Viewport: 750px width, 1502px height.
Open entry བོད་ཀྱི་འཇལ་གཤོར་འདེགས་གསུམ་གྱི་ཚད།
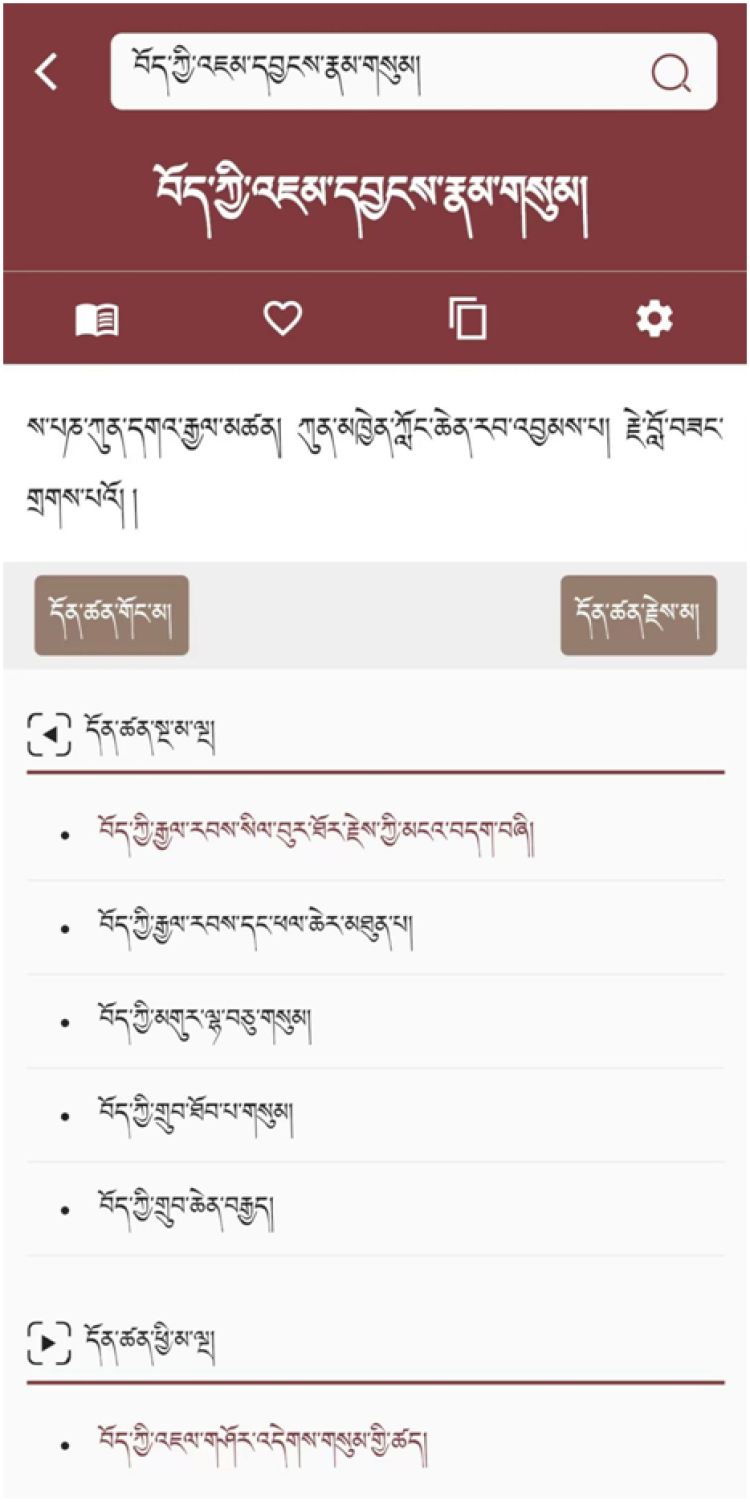pyautogui.click(x=262, y=1445)
